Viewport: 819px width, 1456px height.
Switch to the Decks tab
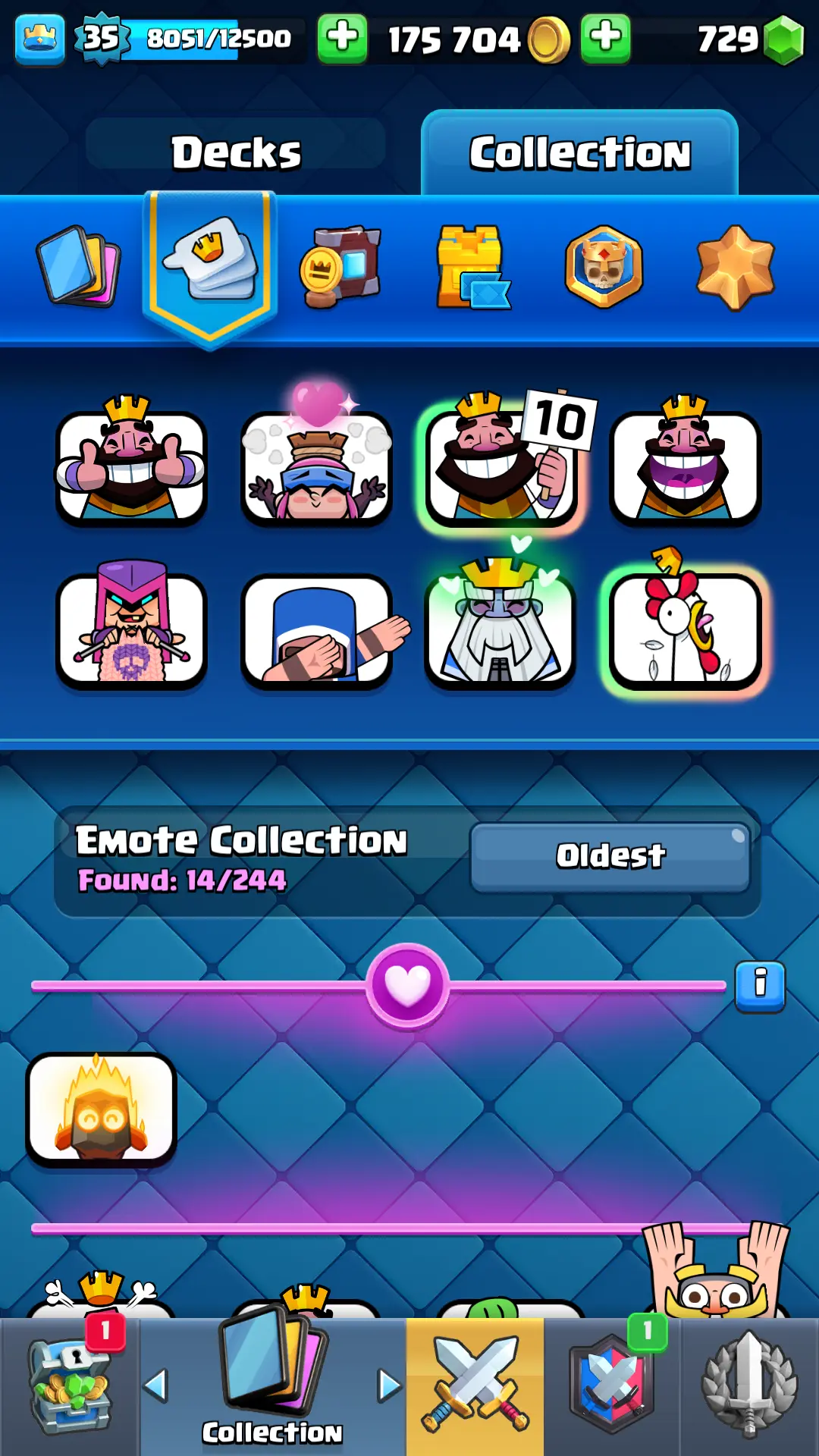point(236,152)
